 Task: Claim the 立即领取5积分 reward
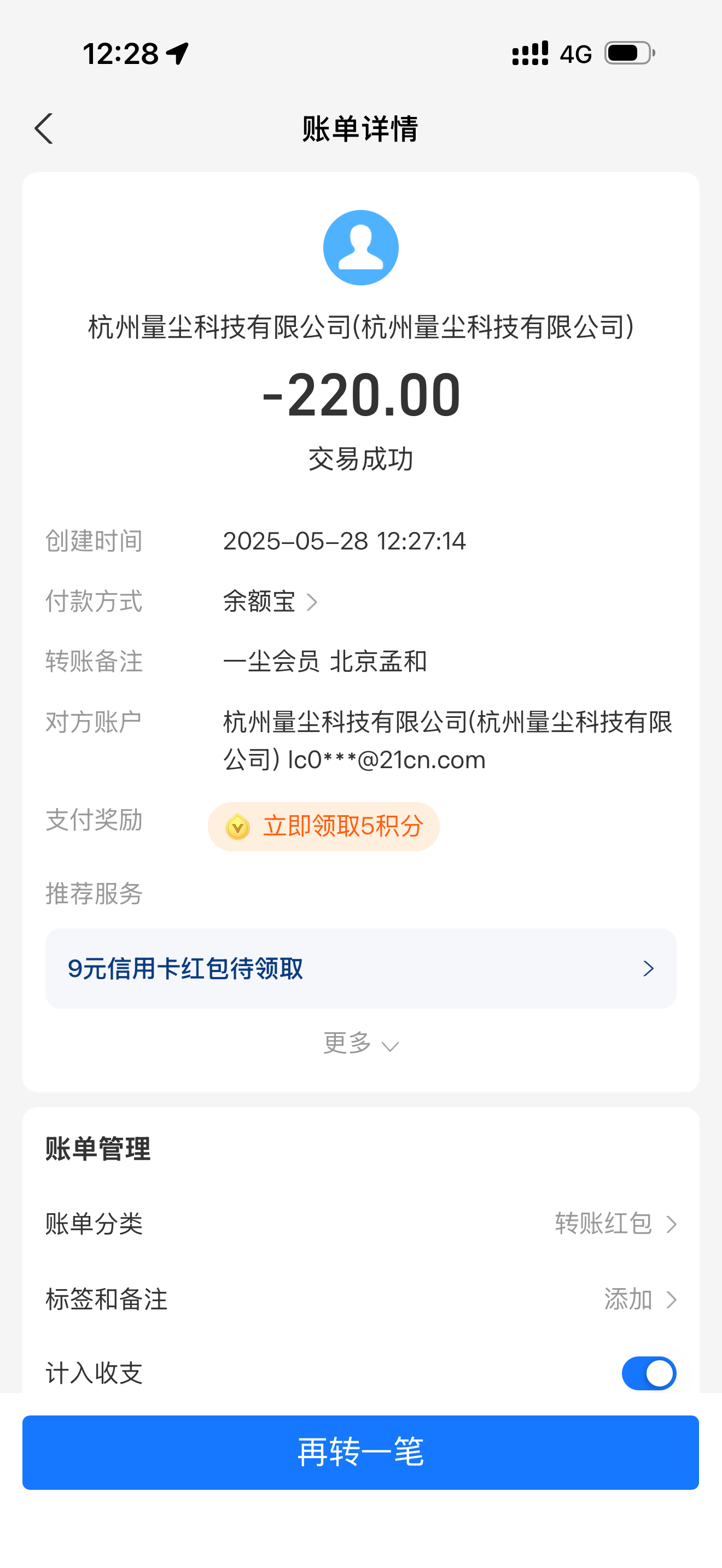(x=323, y=826)
